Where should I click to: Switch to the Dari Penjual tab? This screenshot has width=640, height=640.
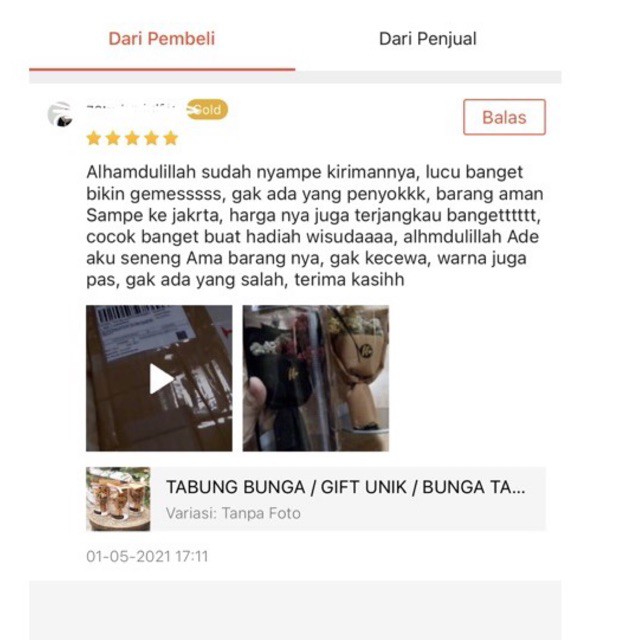pyautogui.click(x=427, y=40)
